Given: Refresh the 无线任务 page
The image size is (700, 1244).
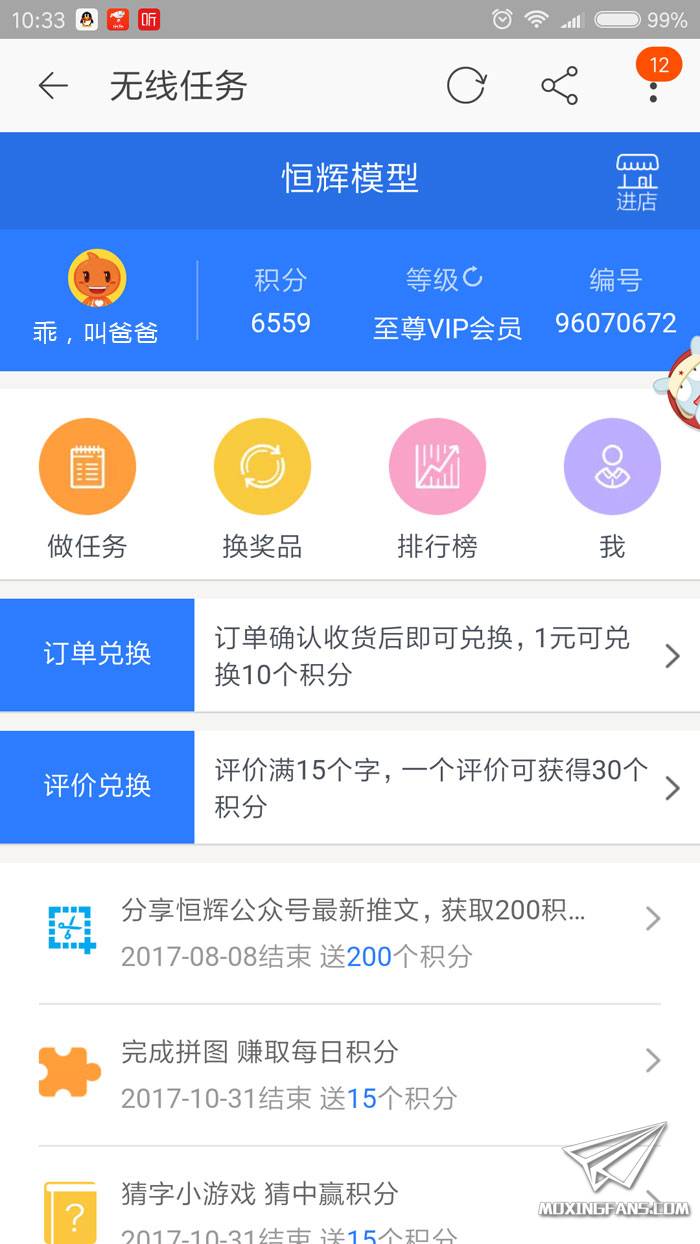Looking at the screenshot, I should [466, 86].
